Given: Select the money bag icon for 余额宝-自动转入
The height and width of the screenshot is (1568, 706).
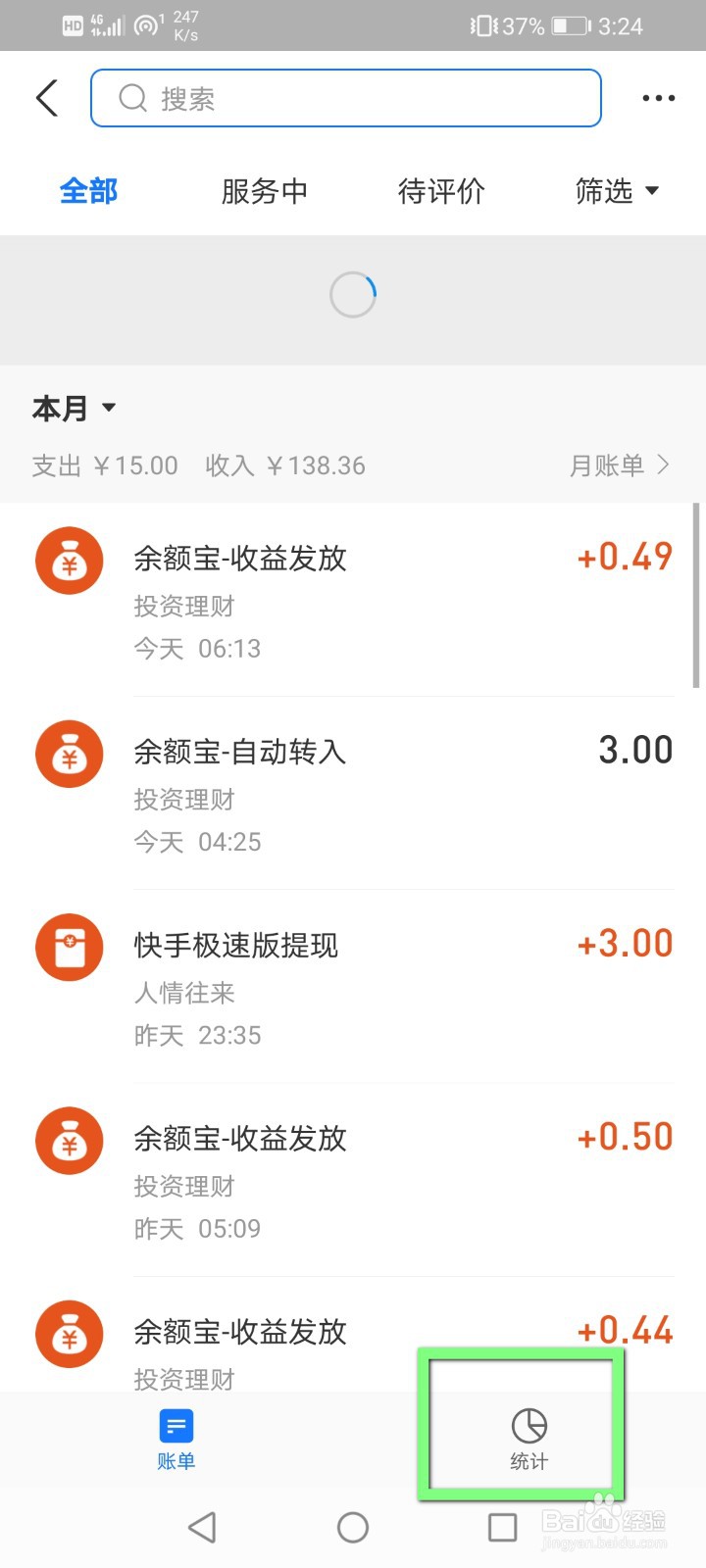Looking at the screenshot, I should pos(69,753).
